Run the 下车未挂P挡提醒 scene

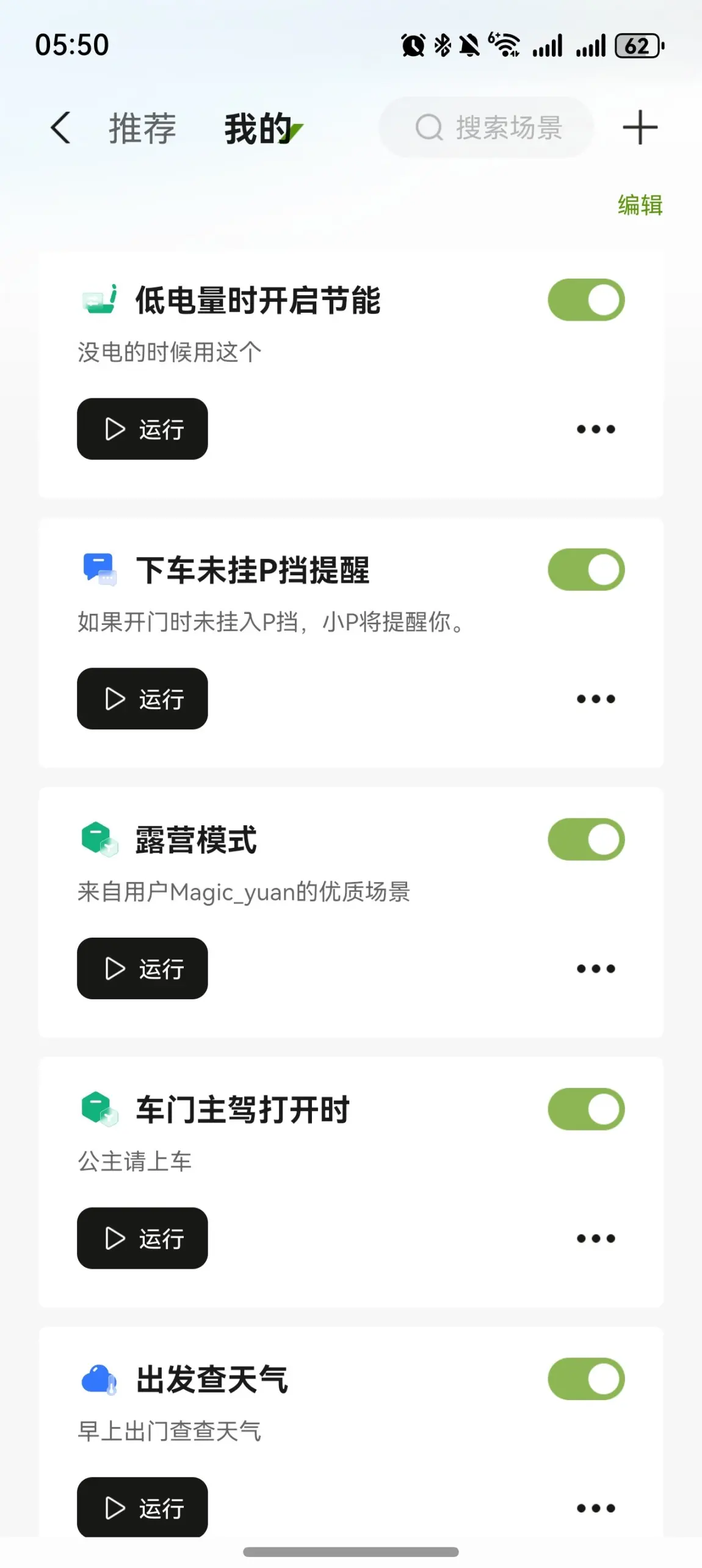[142, 698]
